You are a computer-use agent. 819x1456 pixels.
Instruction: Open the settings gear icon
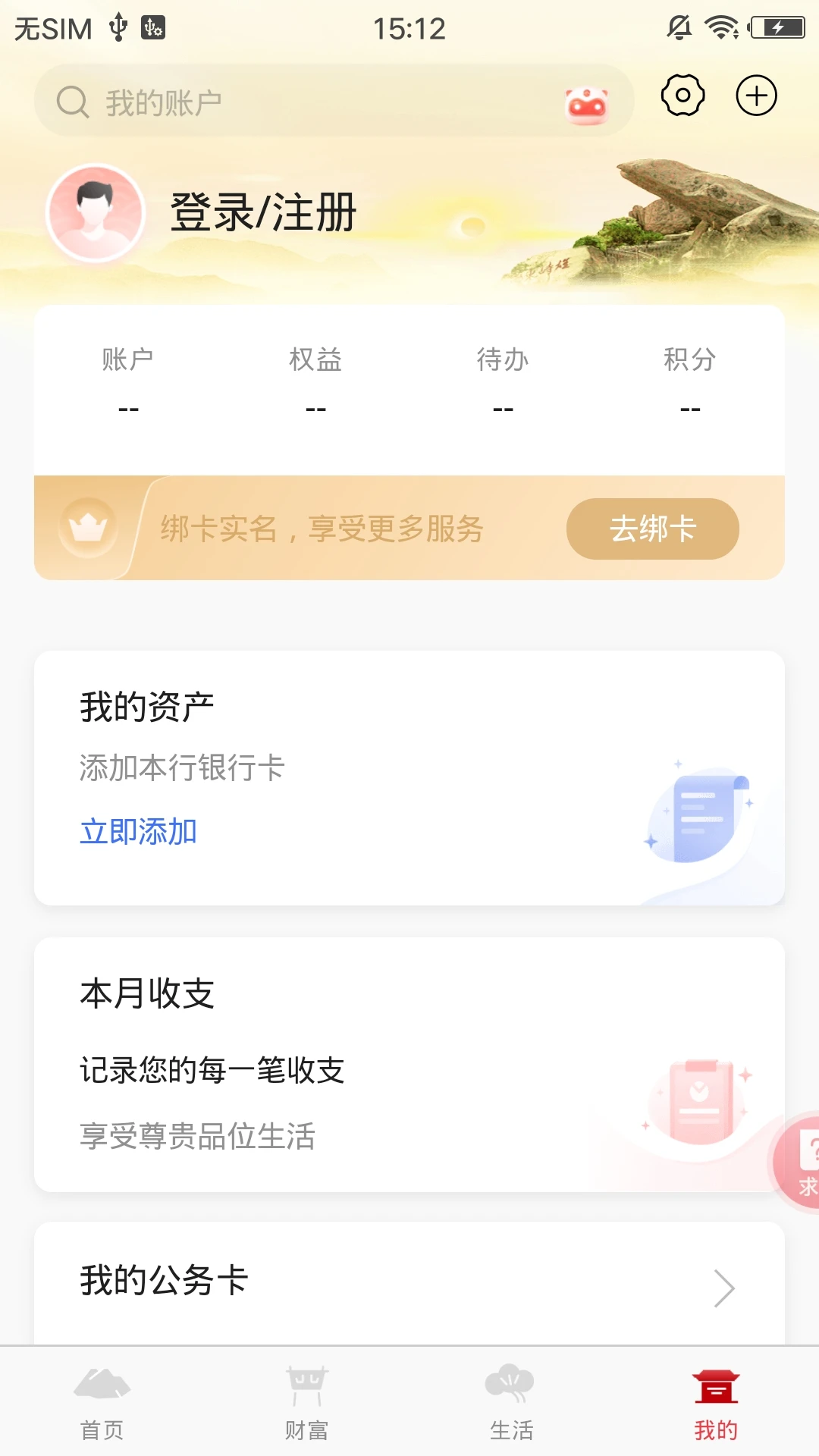click(x=681, y=96)
